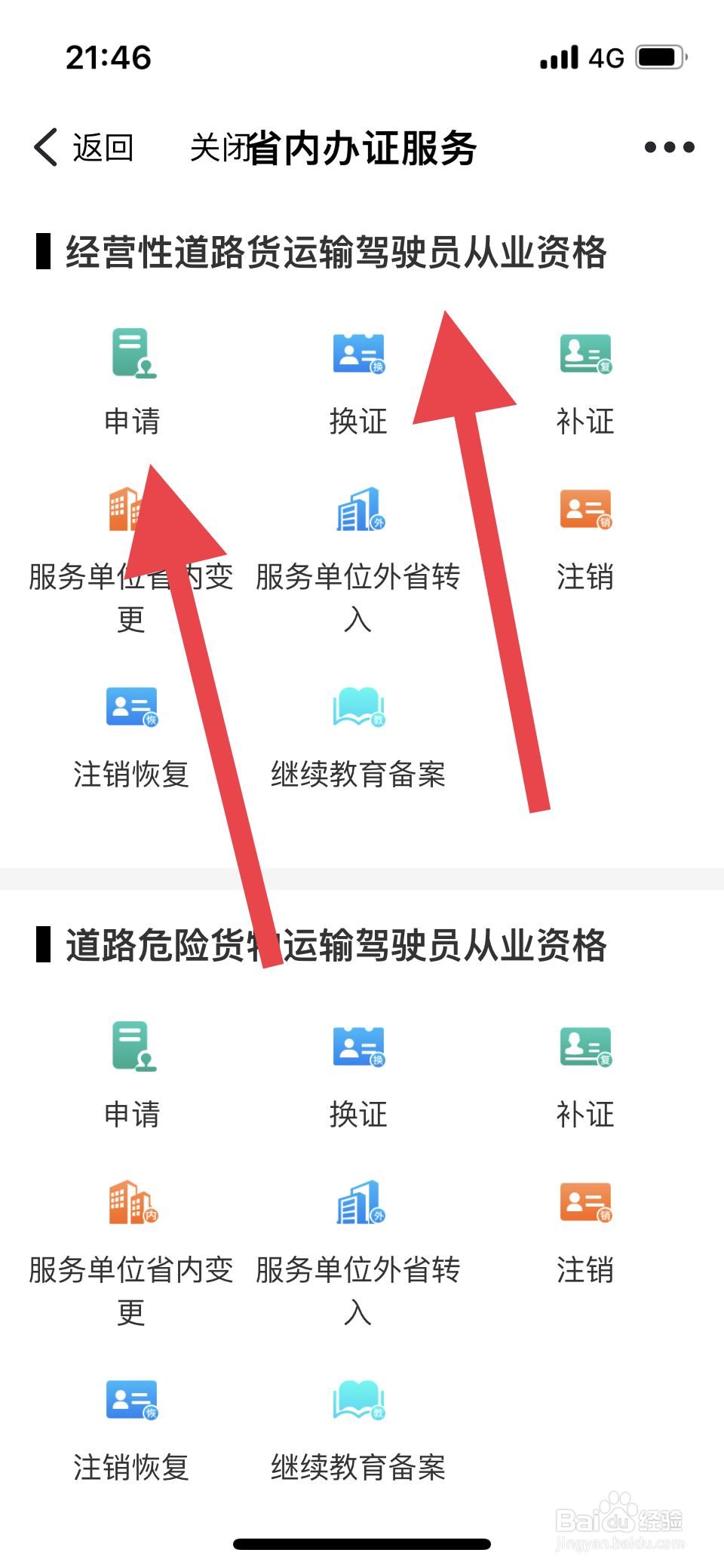Image resolution: width=724 pixels, height=1568 pixels.
Task: Open 申请 under 经营性道路货运输驾驶员从业资格
Action: click(132, 377)
